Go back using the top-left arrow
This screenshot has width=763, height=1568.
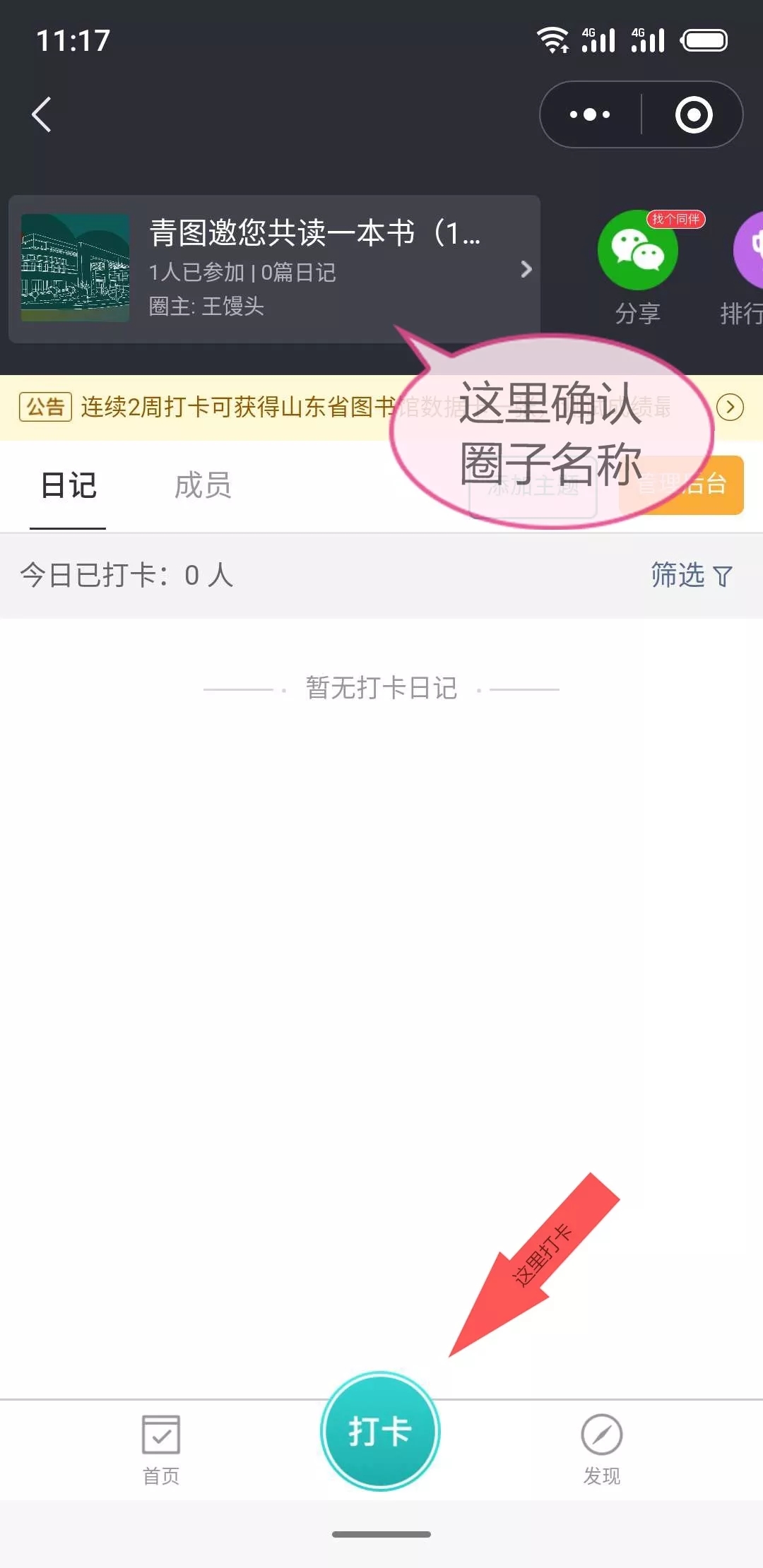[42, 114]
